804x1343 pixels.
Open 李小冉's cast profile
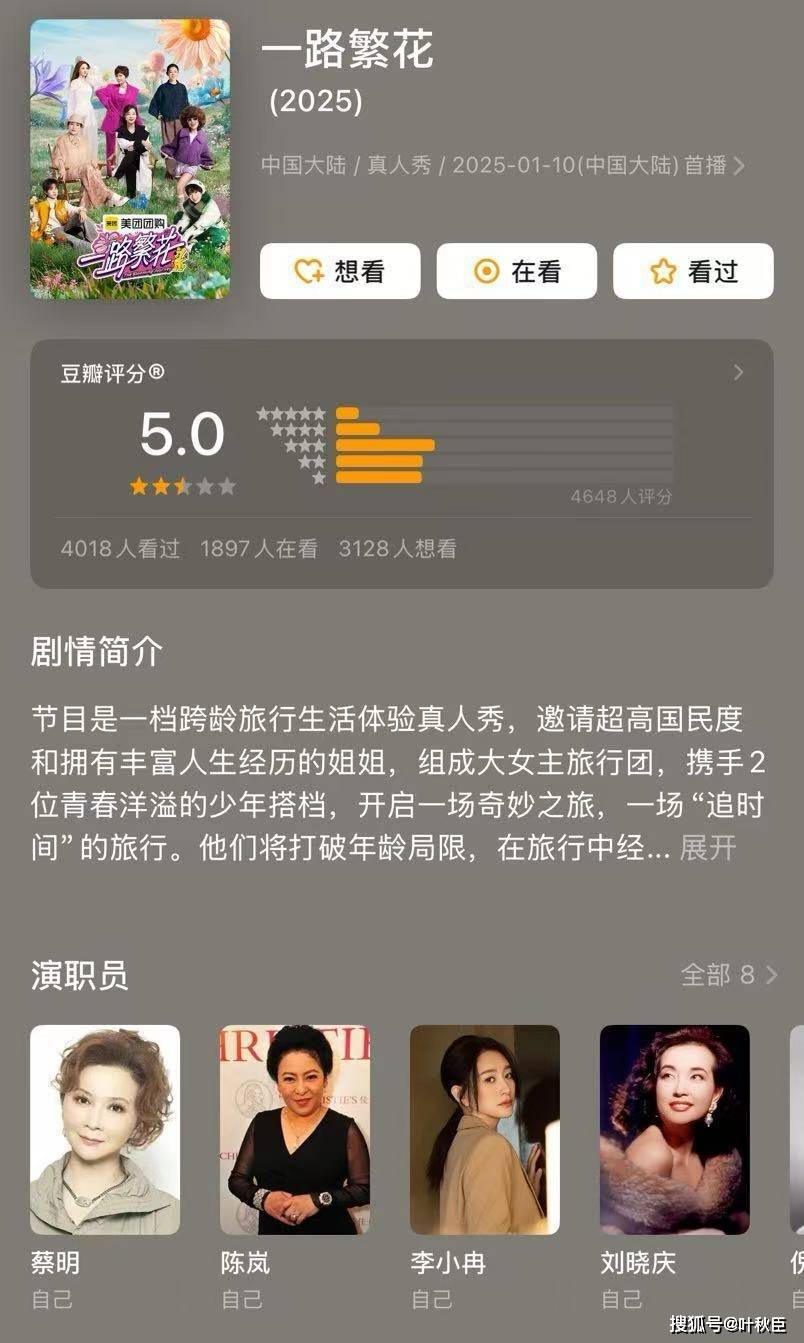coord(485,1129)
